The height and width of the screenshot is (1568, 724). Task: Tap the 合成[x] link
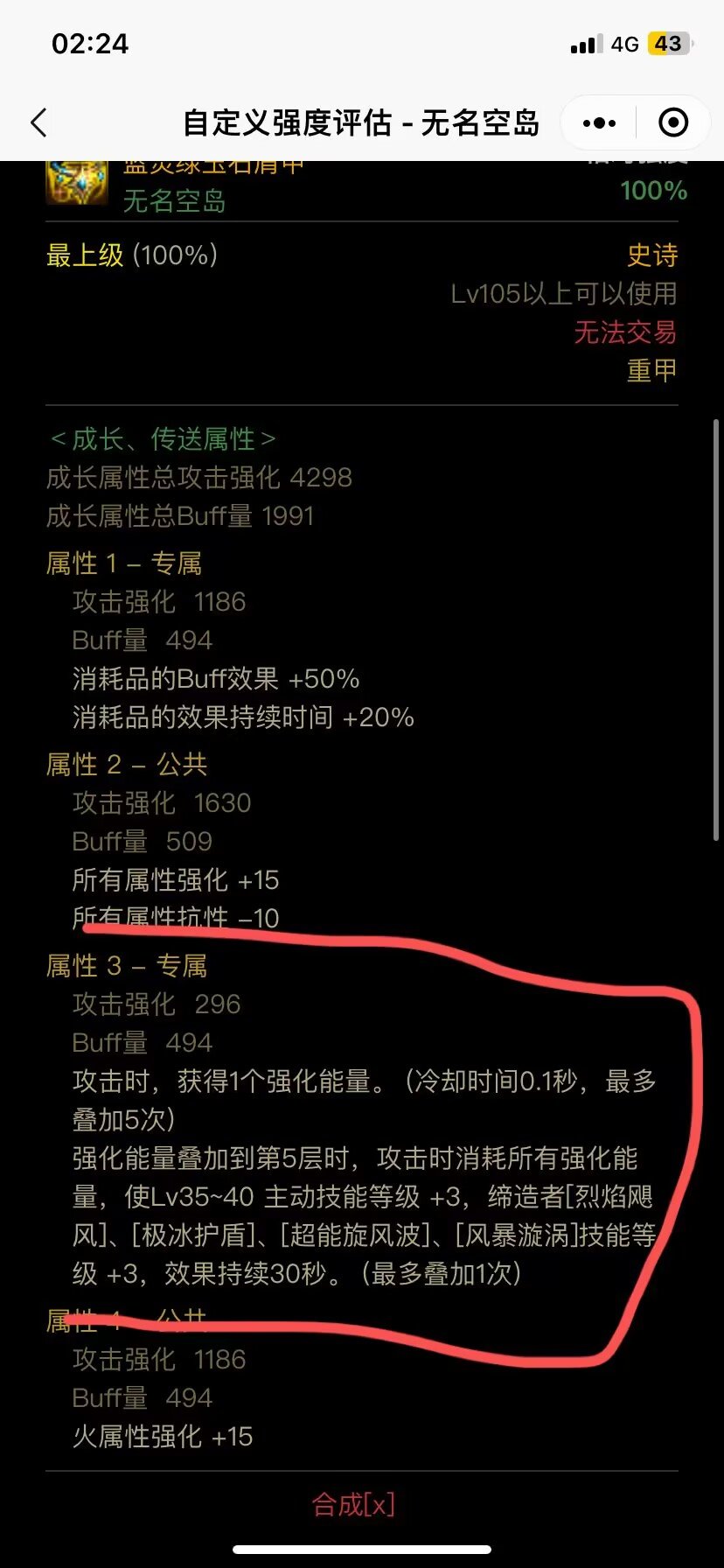353,1504
